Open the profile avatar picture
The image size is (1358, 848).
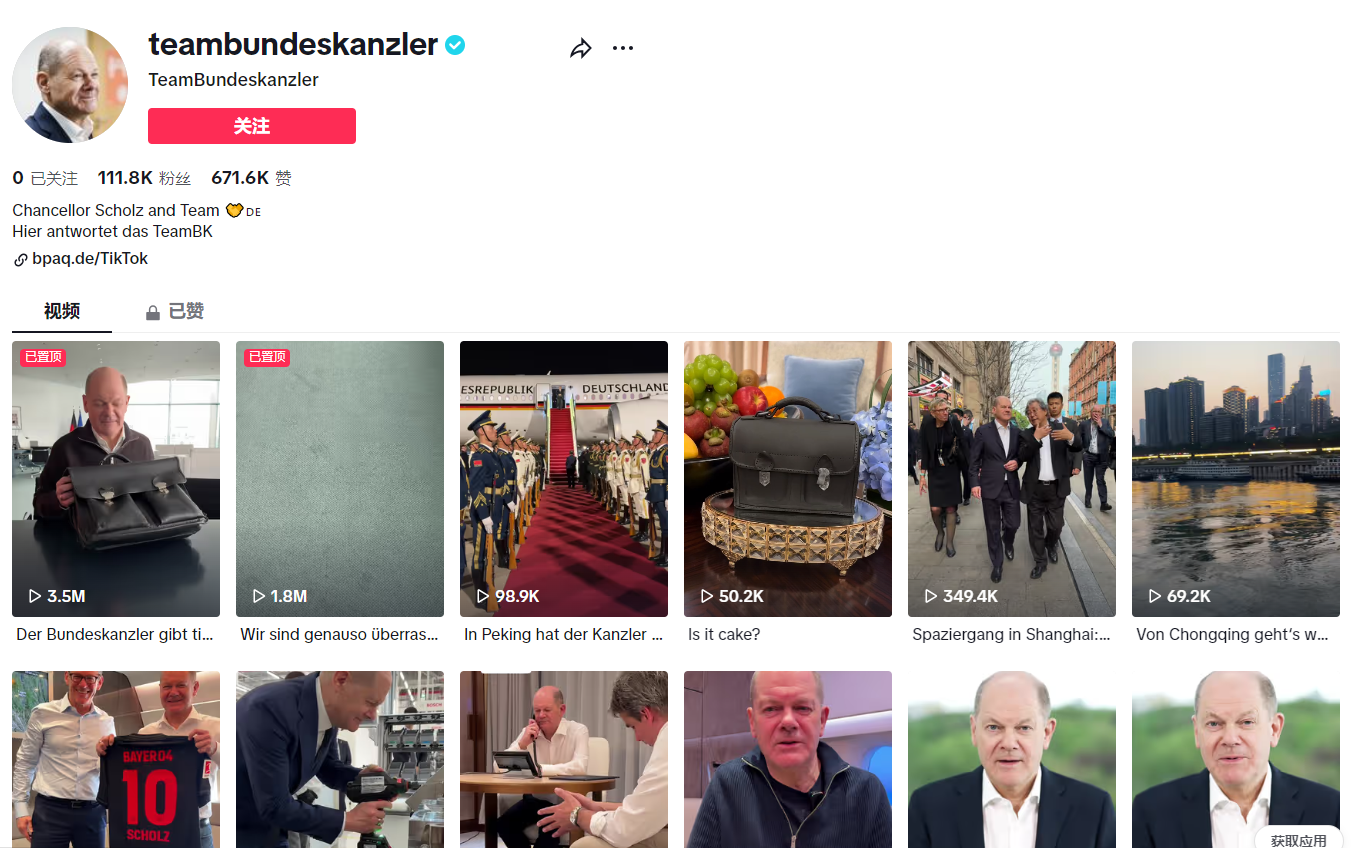click(70, 85)
